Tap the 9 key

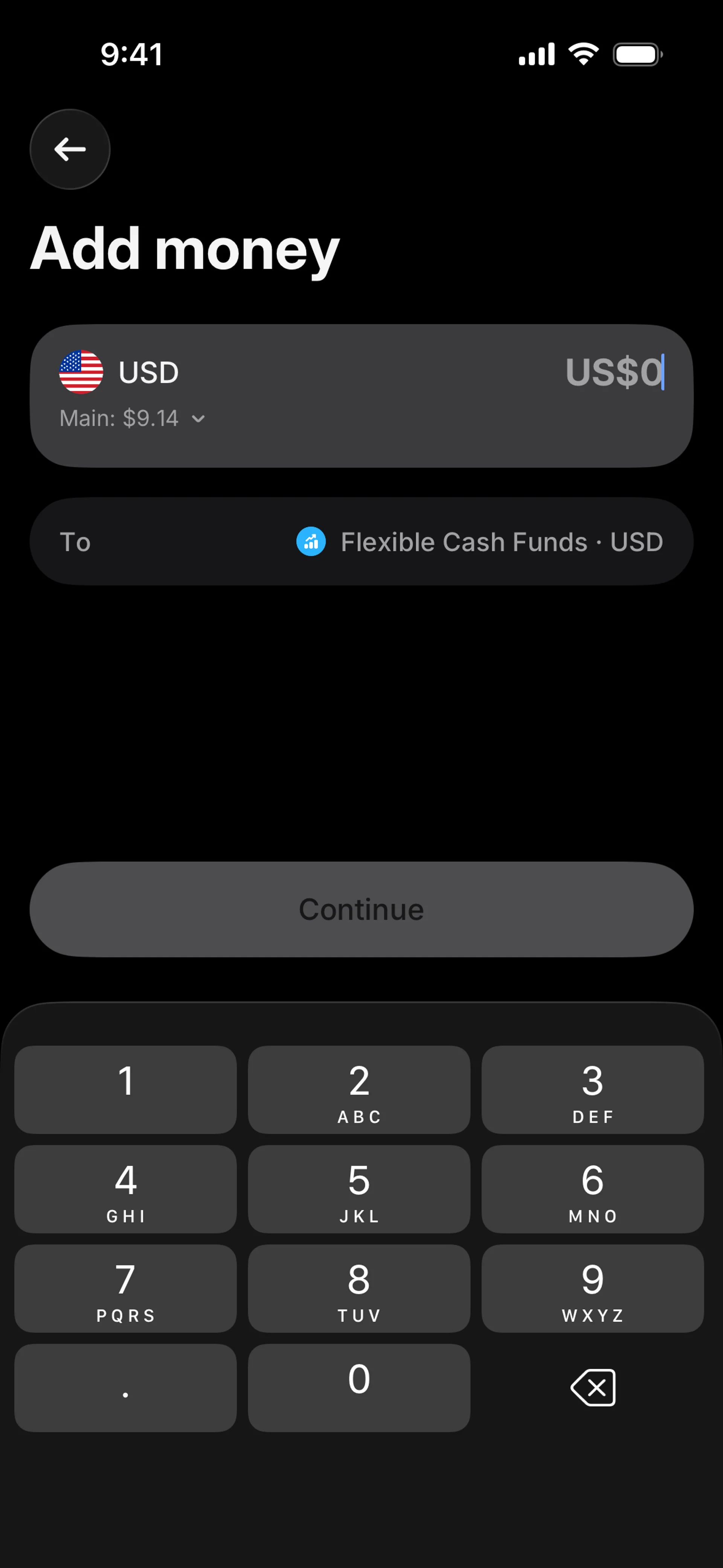click(592, 1288)
